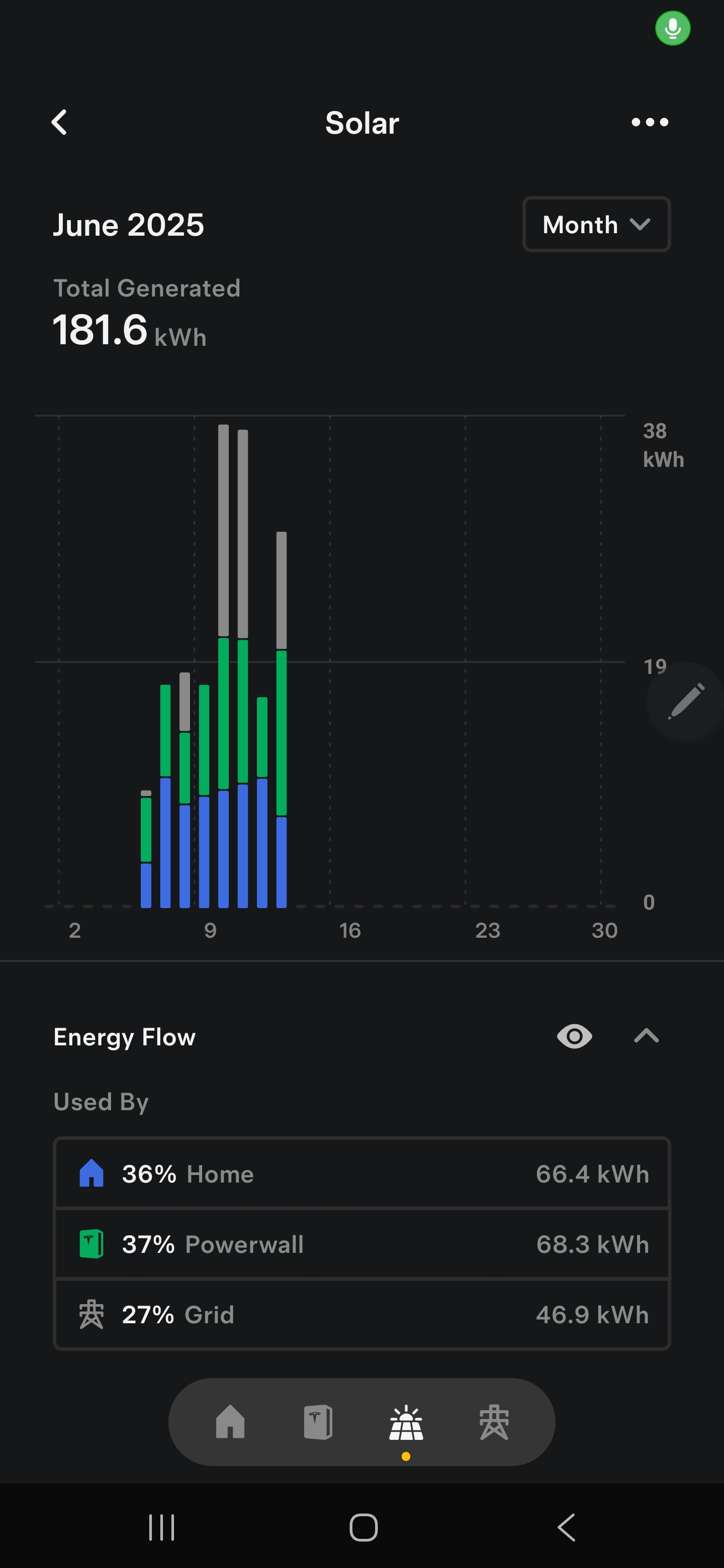Open recent apps from the navigation bar
The height and width of the screenshot is (1568, 724).
[x=162, y=1527]
